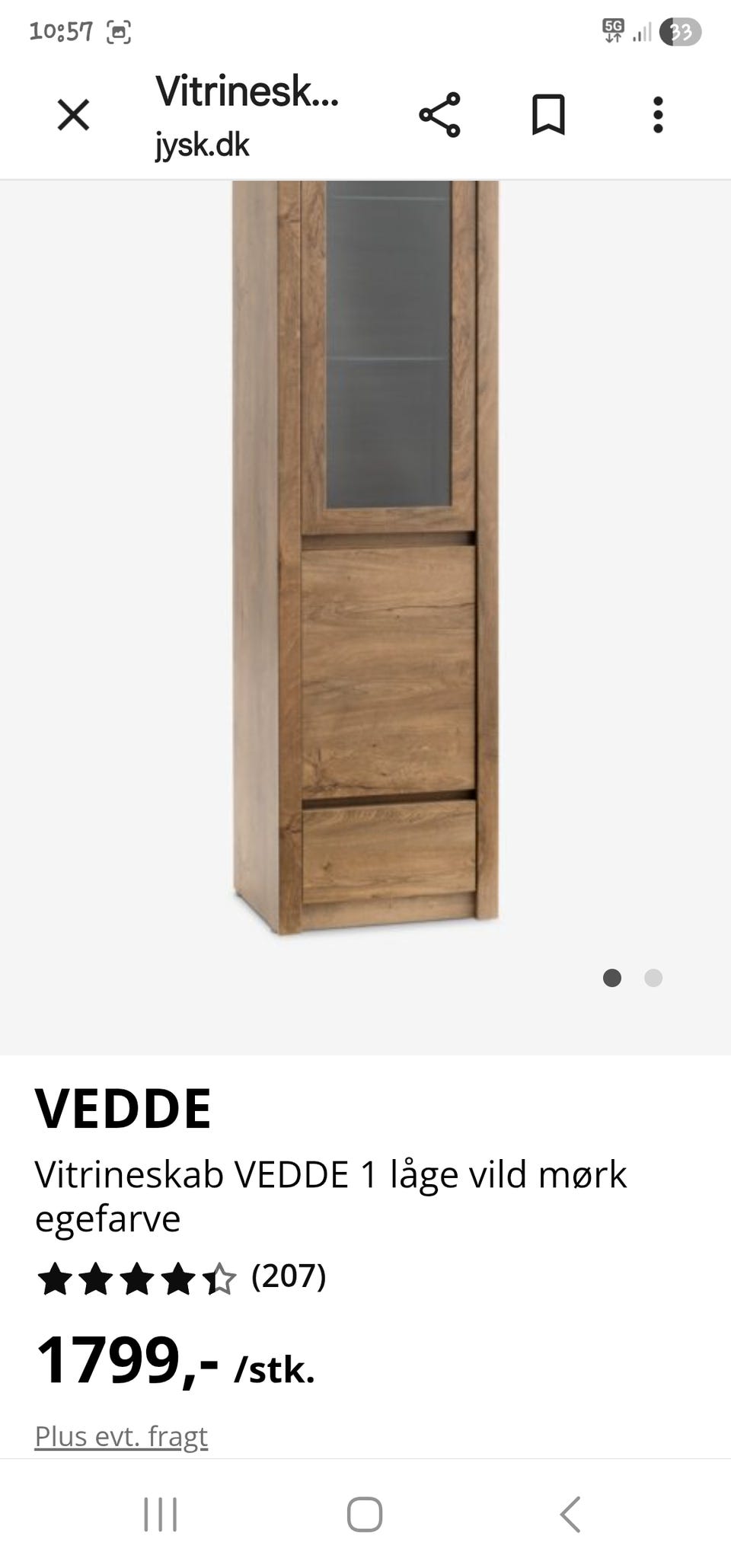Image resolution: width=731 pixels, height=1568 pixels.
Task: Bookmark this jysk.dk page
Action: 548,115
